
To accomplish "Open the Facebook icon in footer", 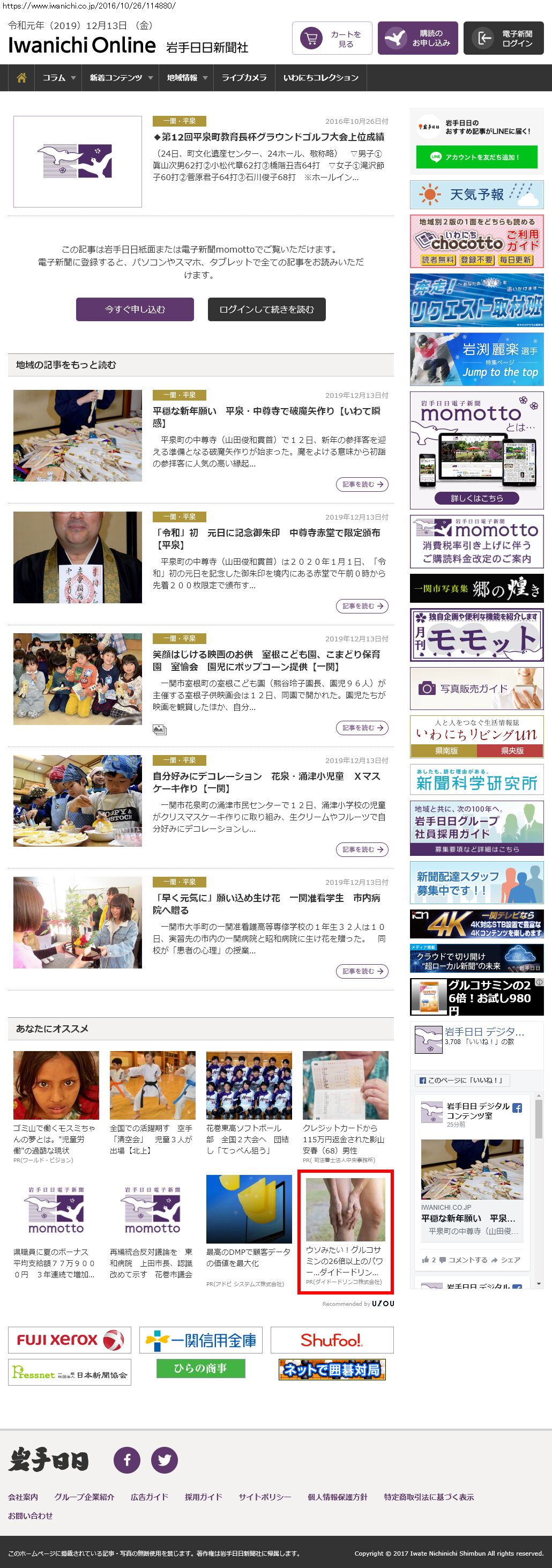I will tap(127, 1460).
